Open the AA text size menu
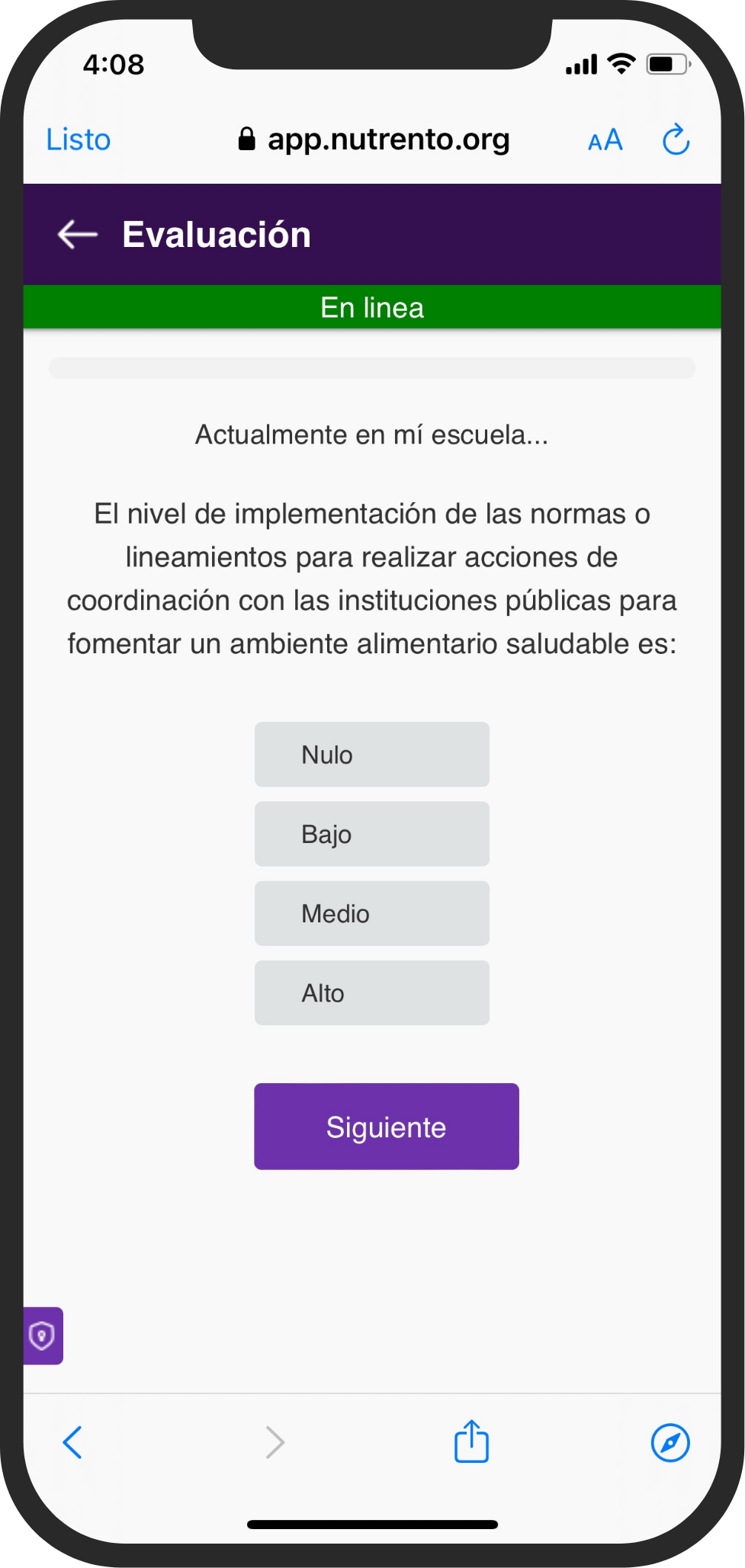 [x=605, y=140]
